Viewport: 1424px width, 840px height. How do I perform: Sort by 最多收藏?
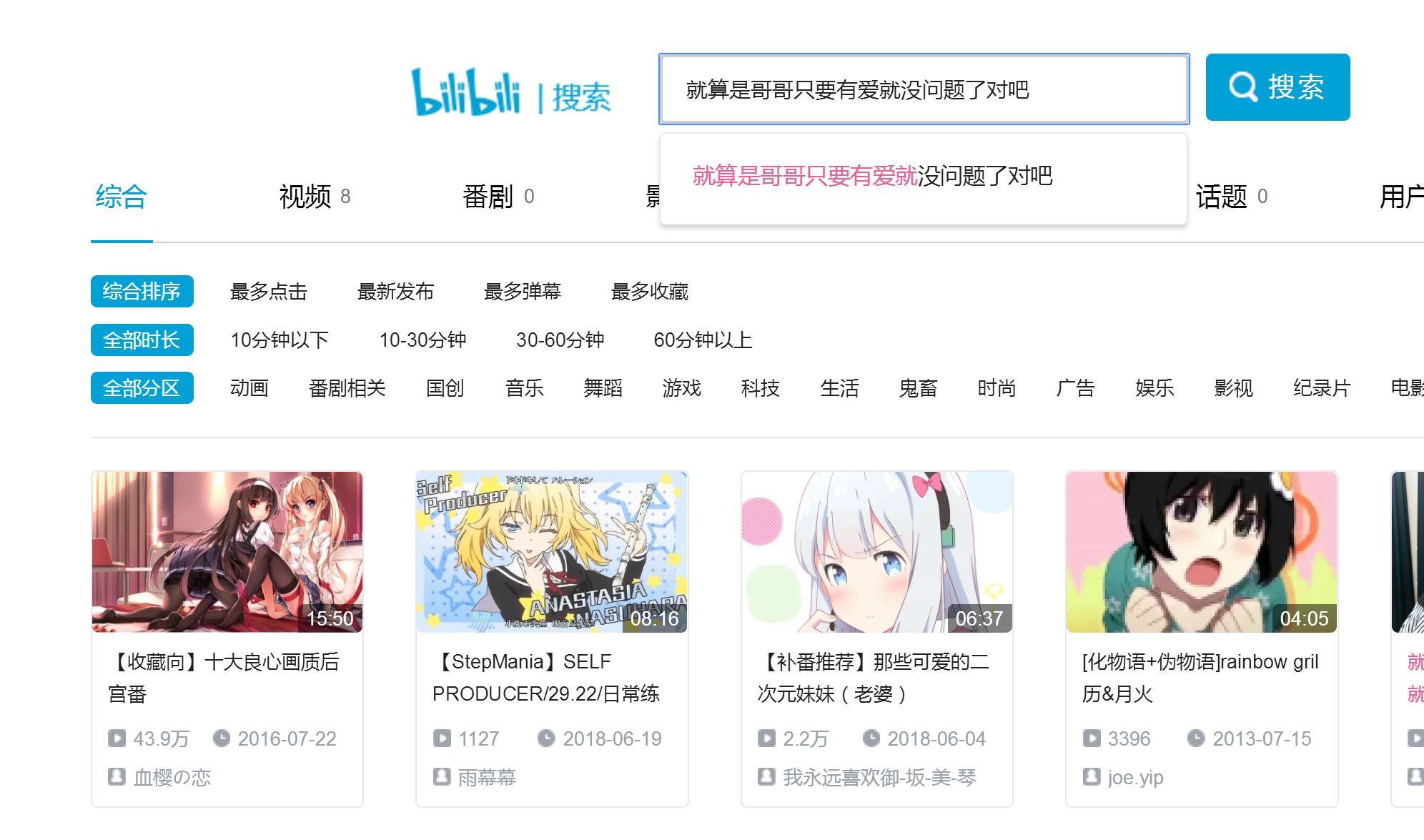pos(649,292)
